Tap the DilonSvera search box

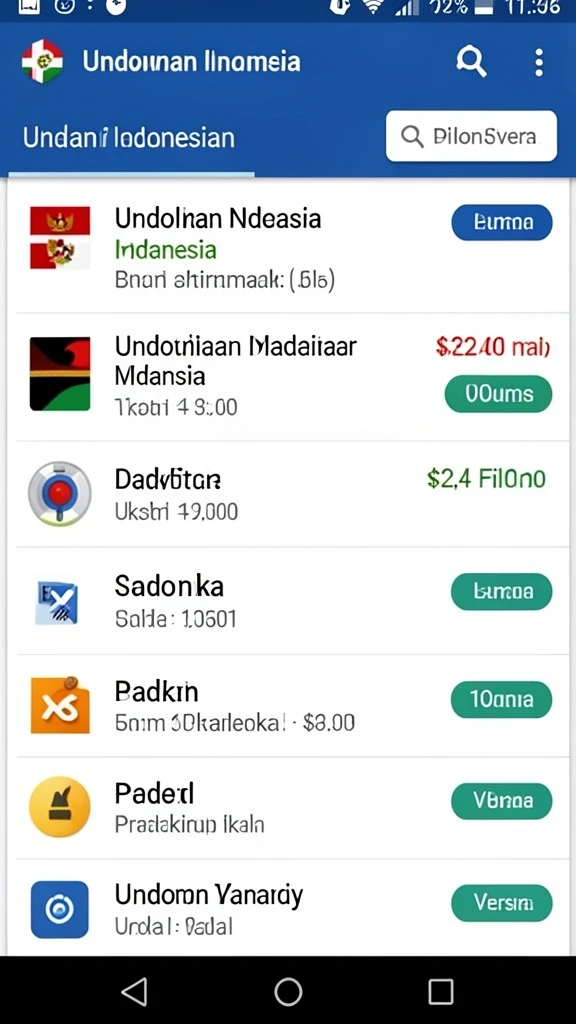pos(471,136)
